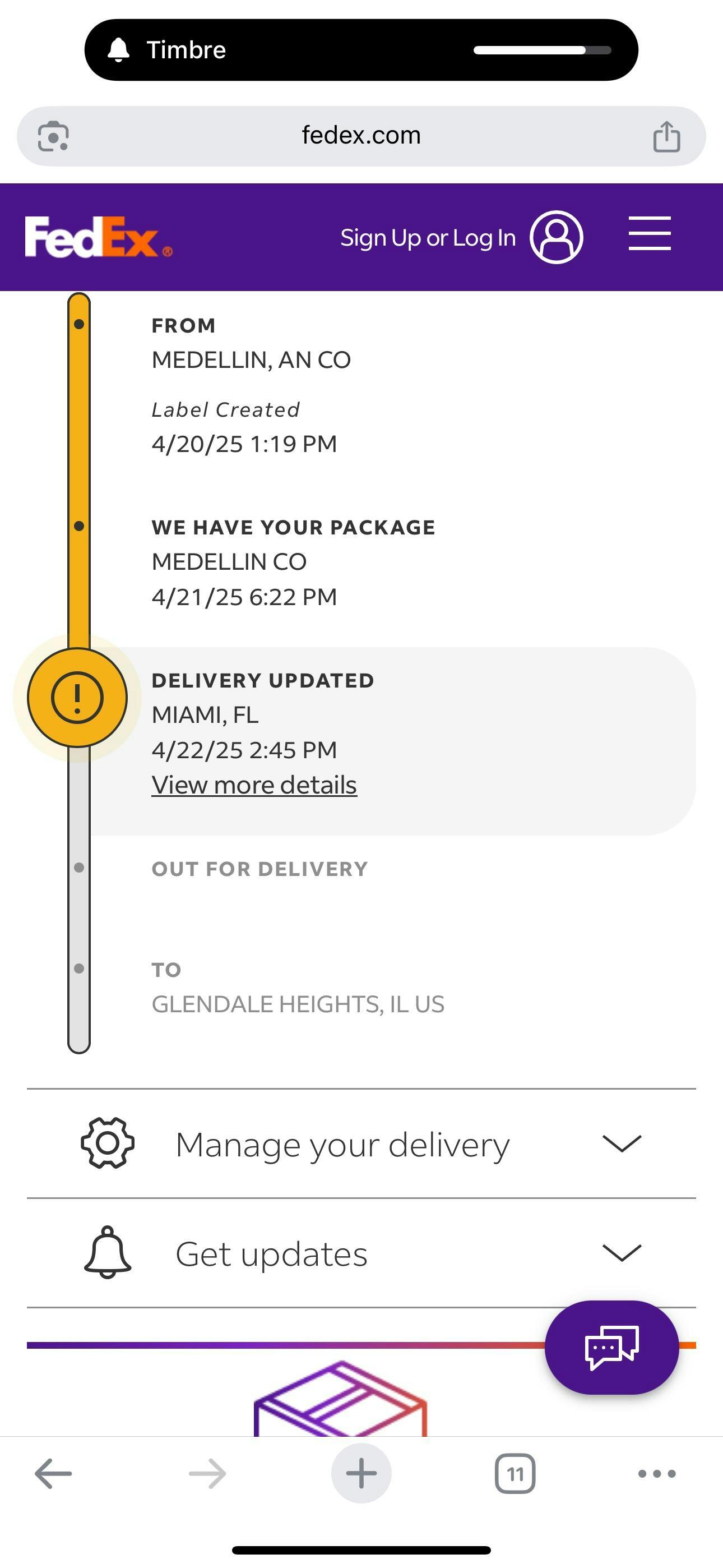
Task: Tap Sign Up or Log In
Action: 428,238
